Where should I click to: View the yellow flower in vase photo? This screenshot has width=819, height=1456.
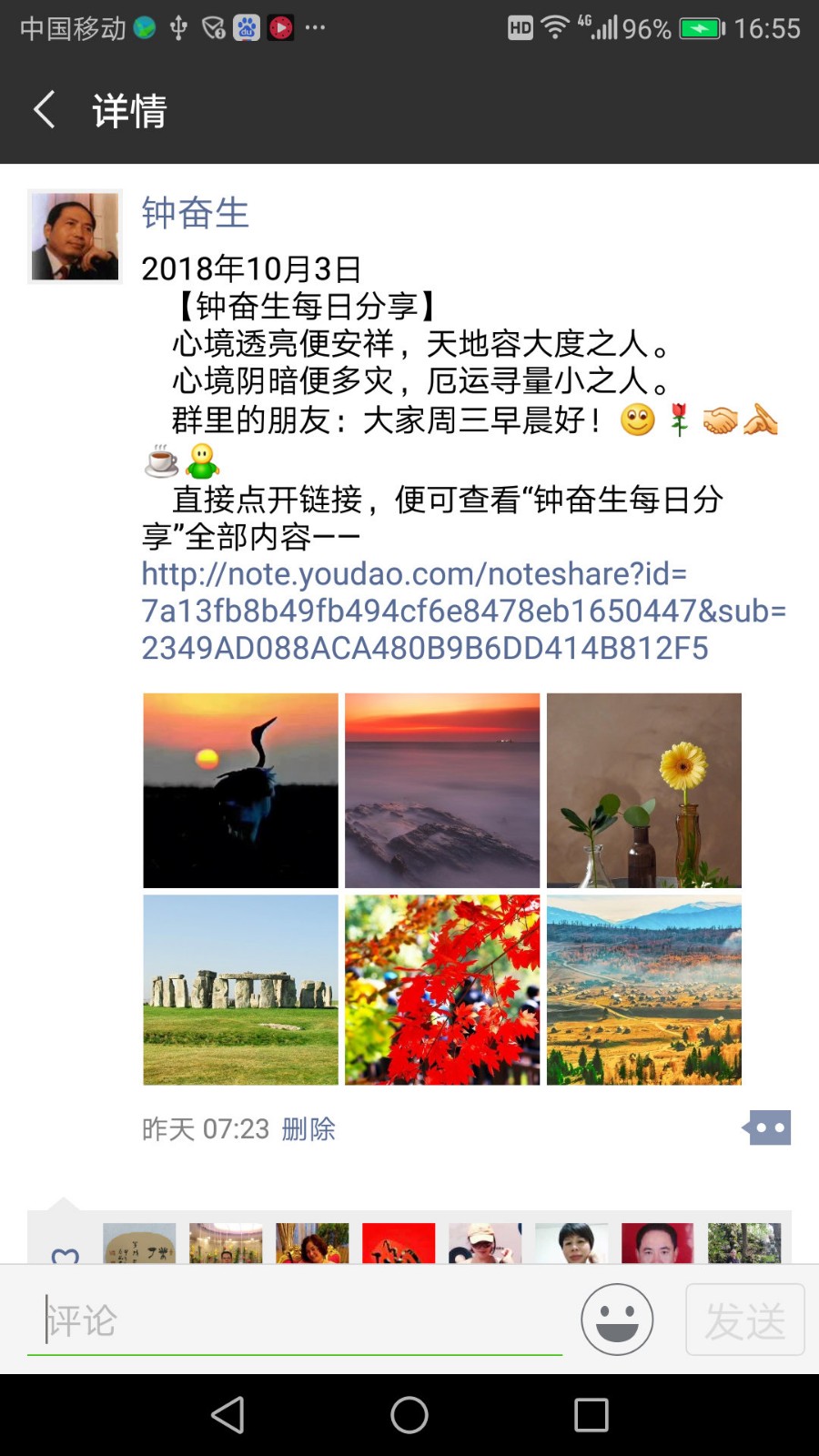point(644,790)
